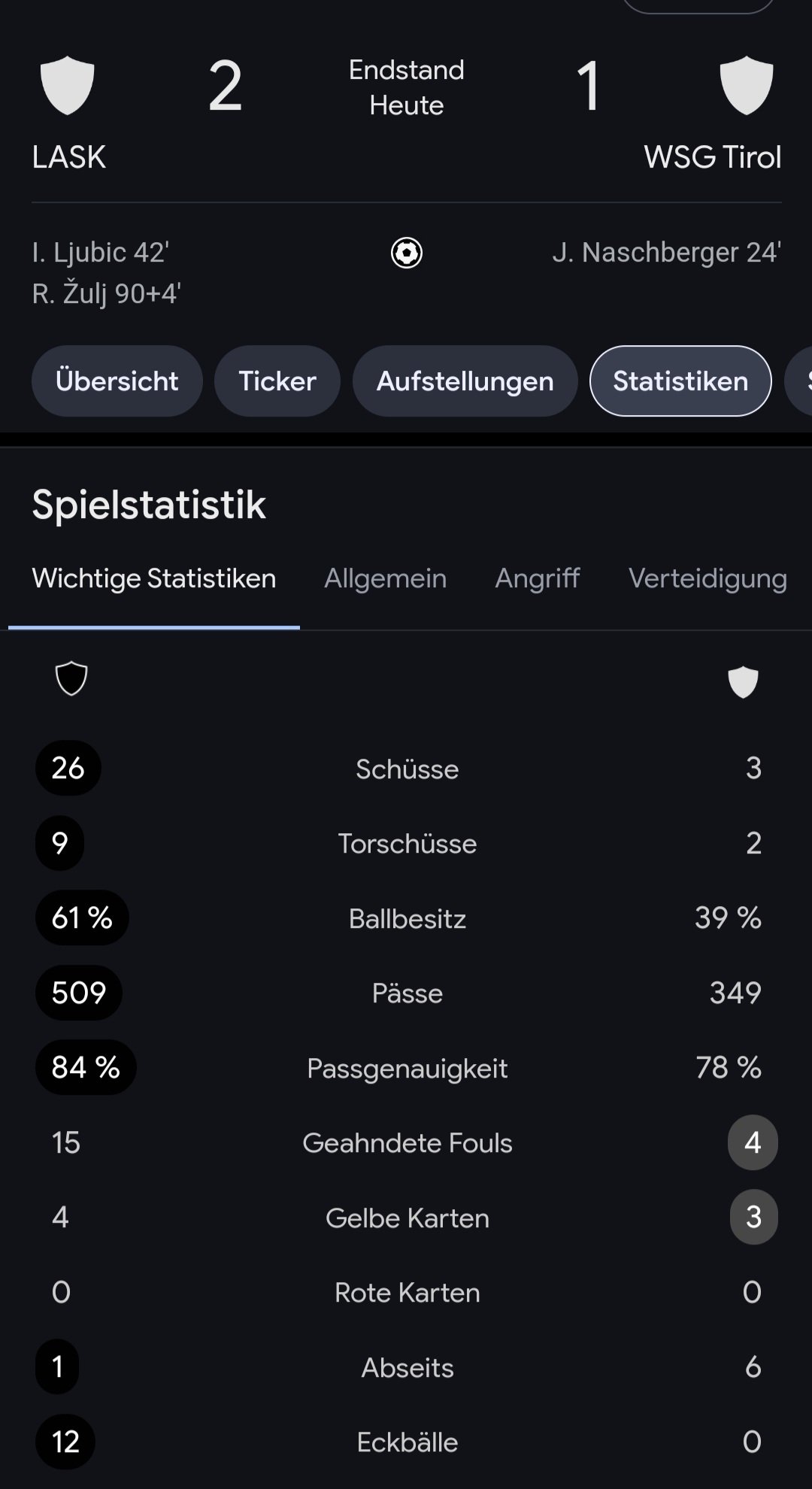
Task: Select the Statistiken chip
Action: pos(680,381)
